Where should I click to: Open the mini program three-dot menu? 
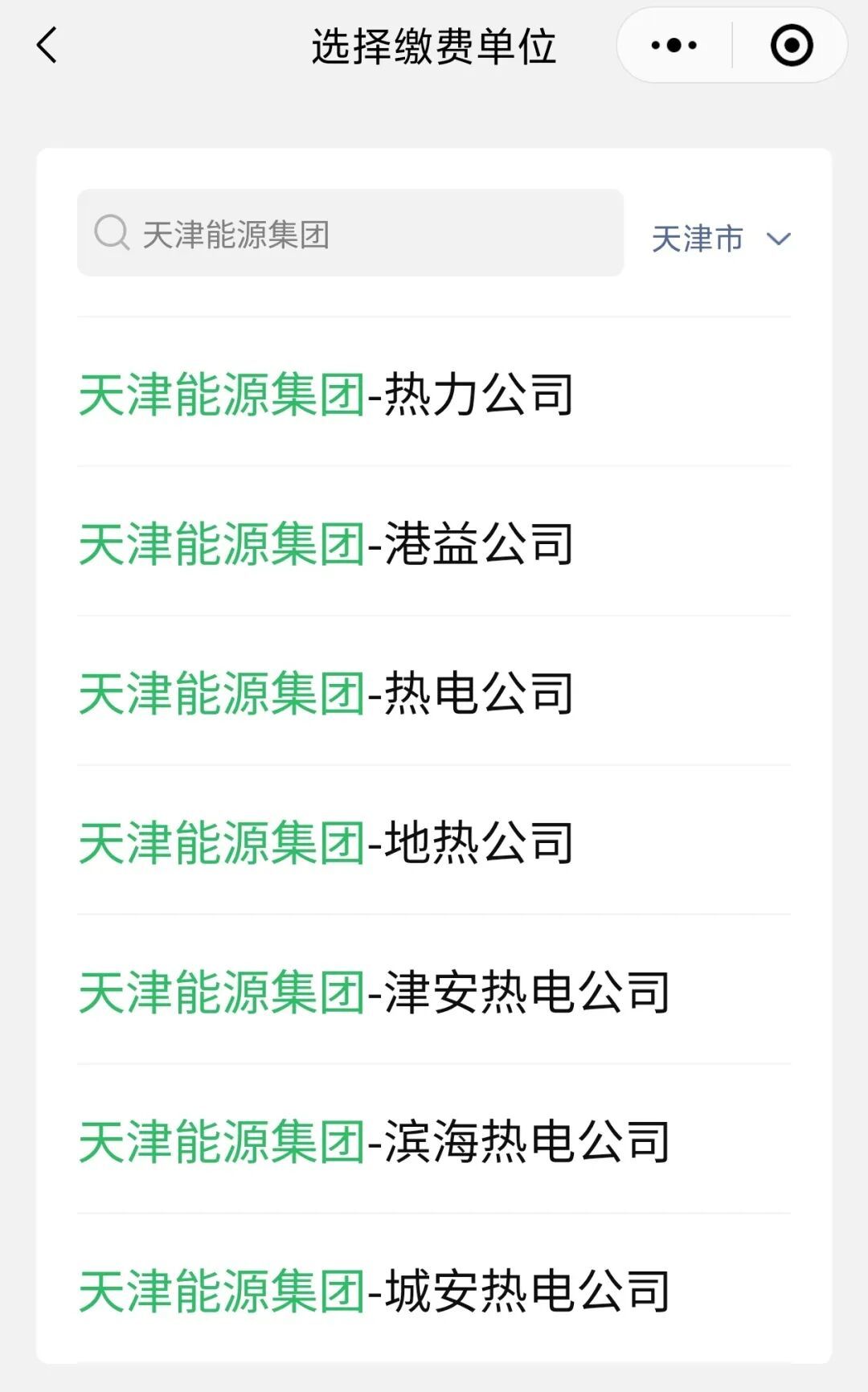click(x=674, y=45)
